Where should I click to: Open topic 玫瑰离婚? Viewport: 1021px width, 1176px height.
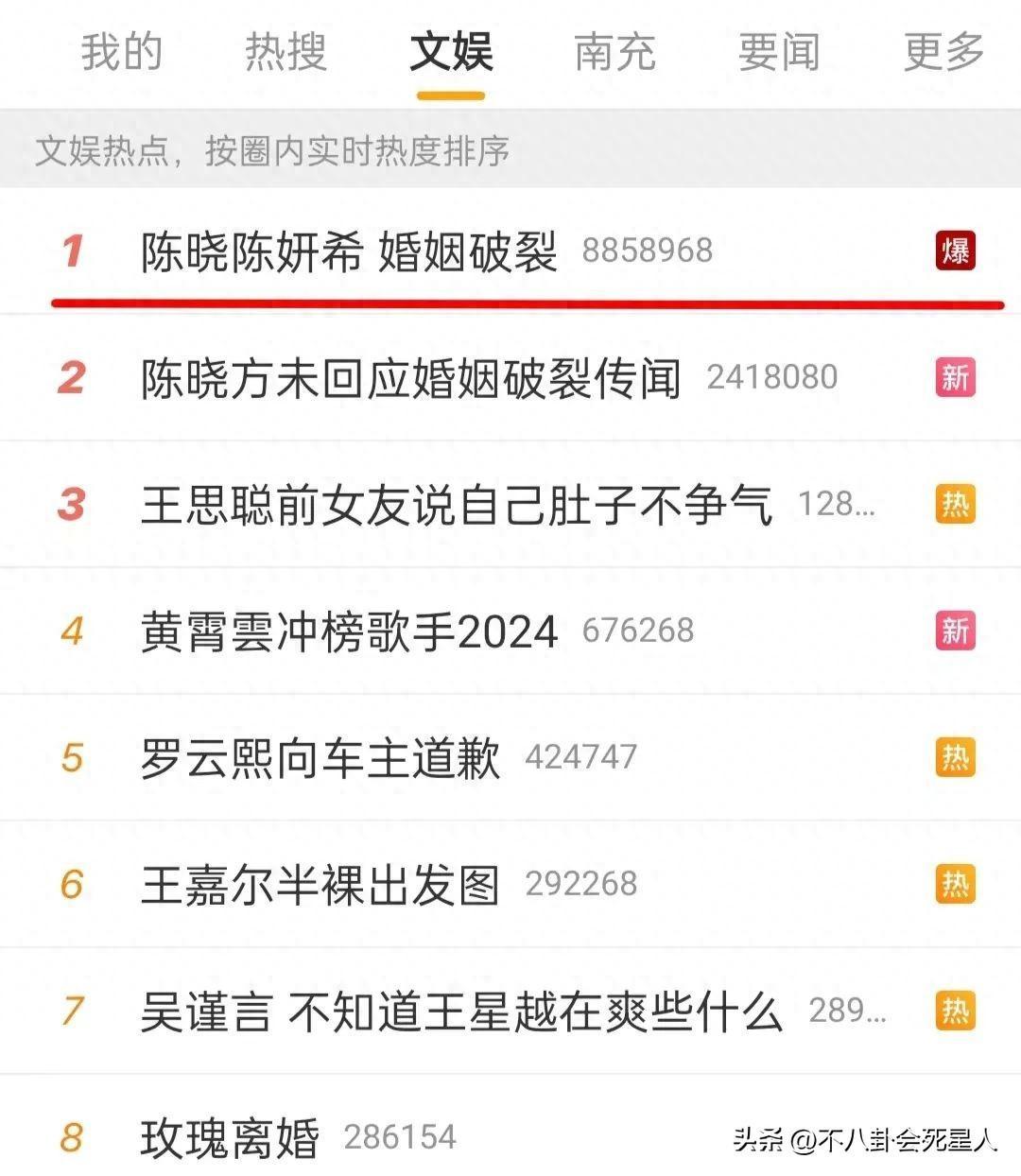click(230, 1137)
